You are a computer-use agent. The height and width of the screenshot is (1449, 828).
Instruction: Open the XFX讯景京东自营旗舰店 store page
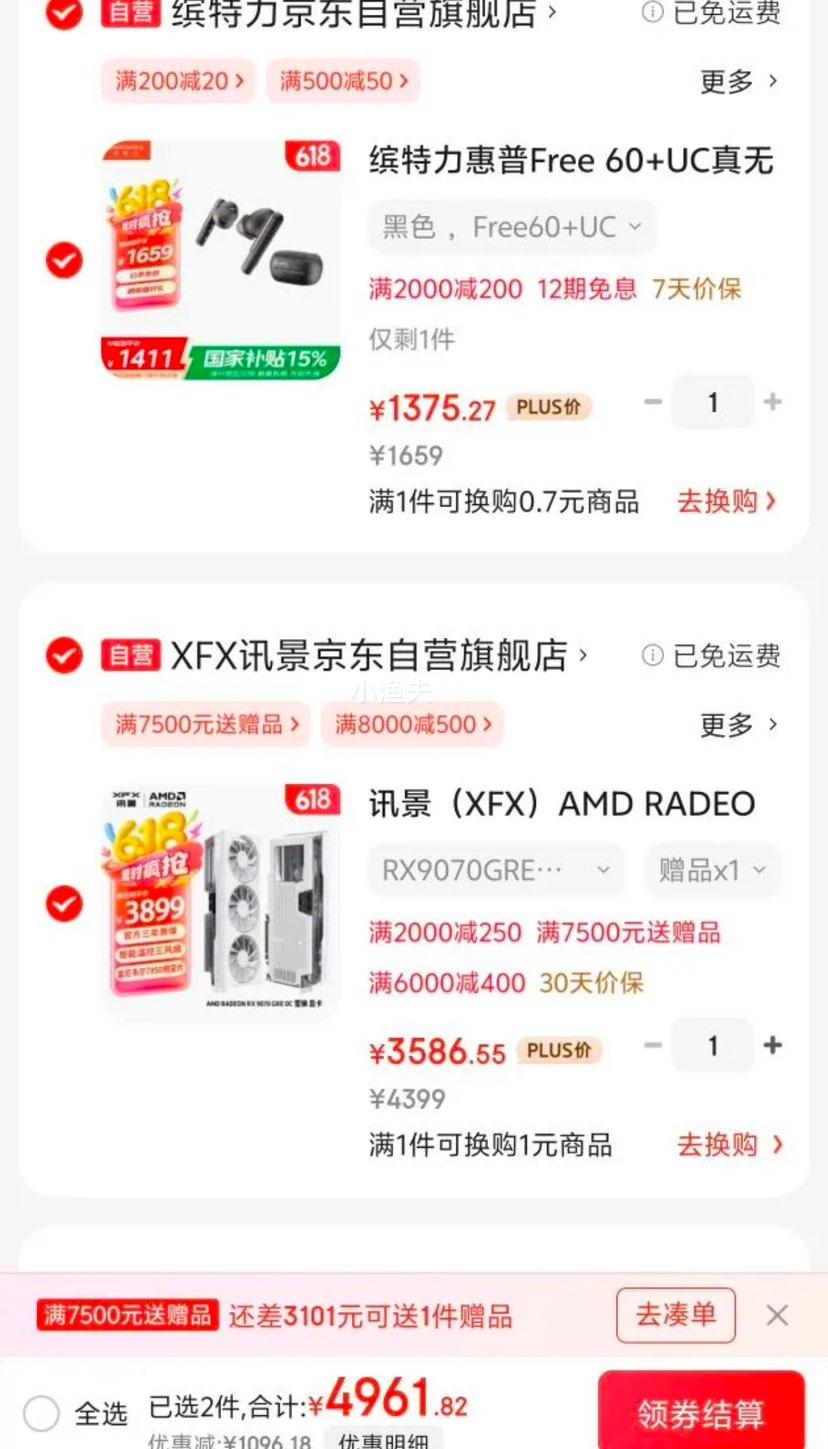point(370,656)
